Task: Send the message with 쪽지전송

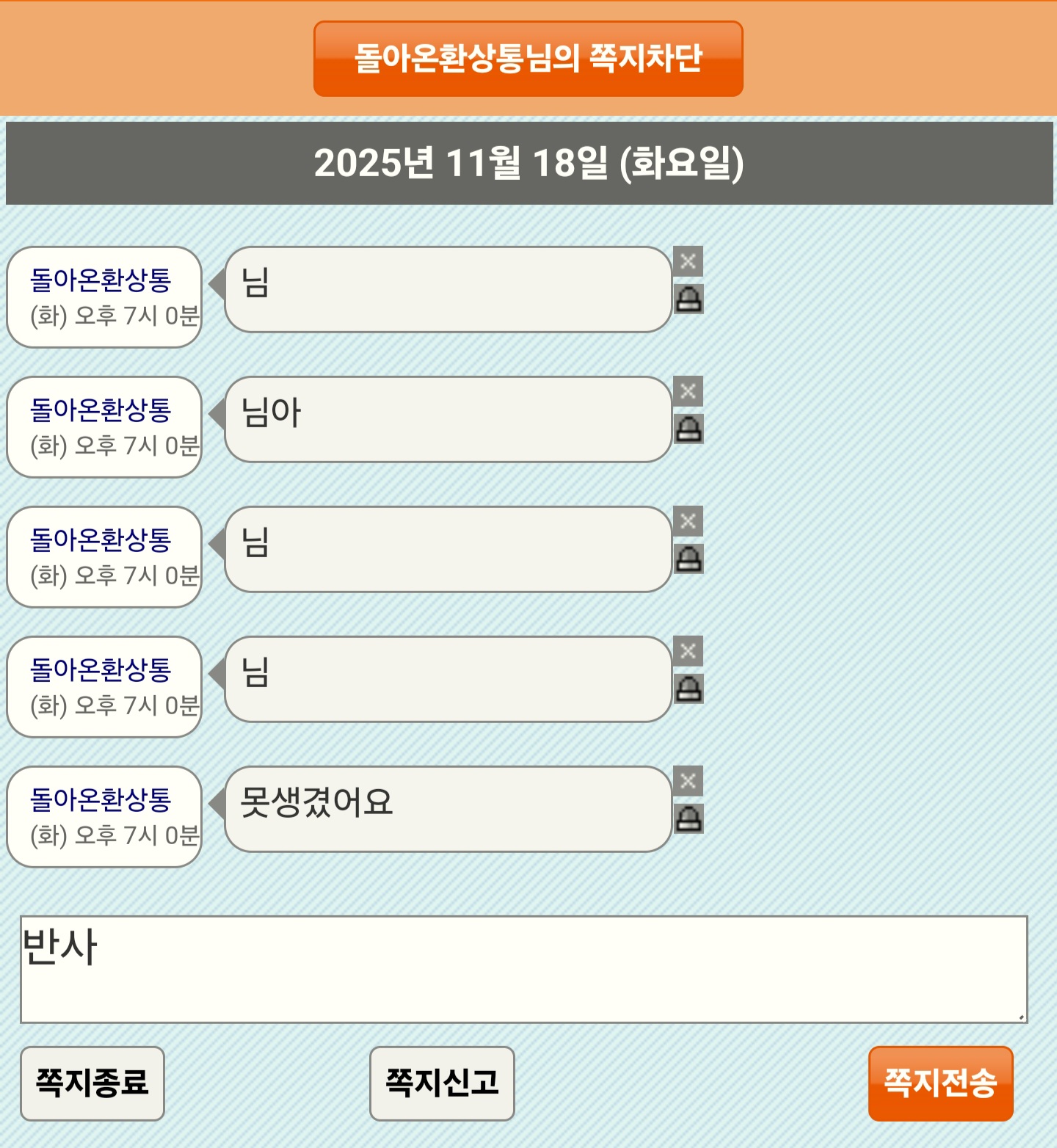Action: [940, 1083]
